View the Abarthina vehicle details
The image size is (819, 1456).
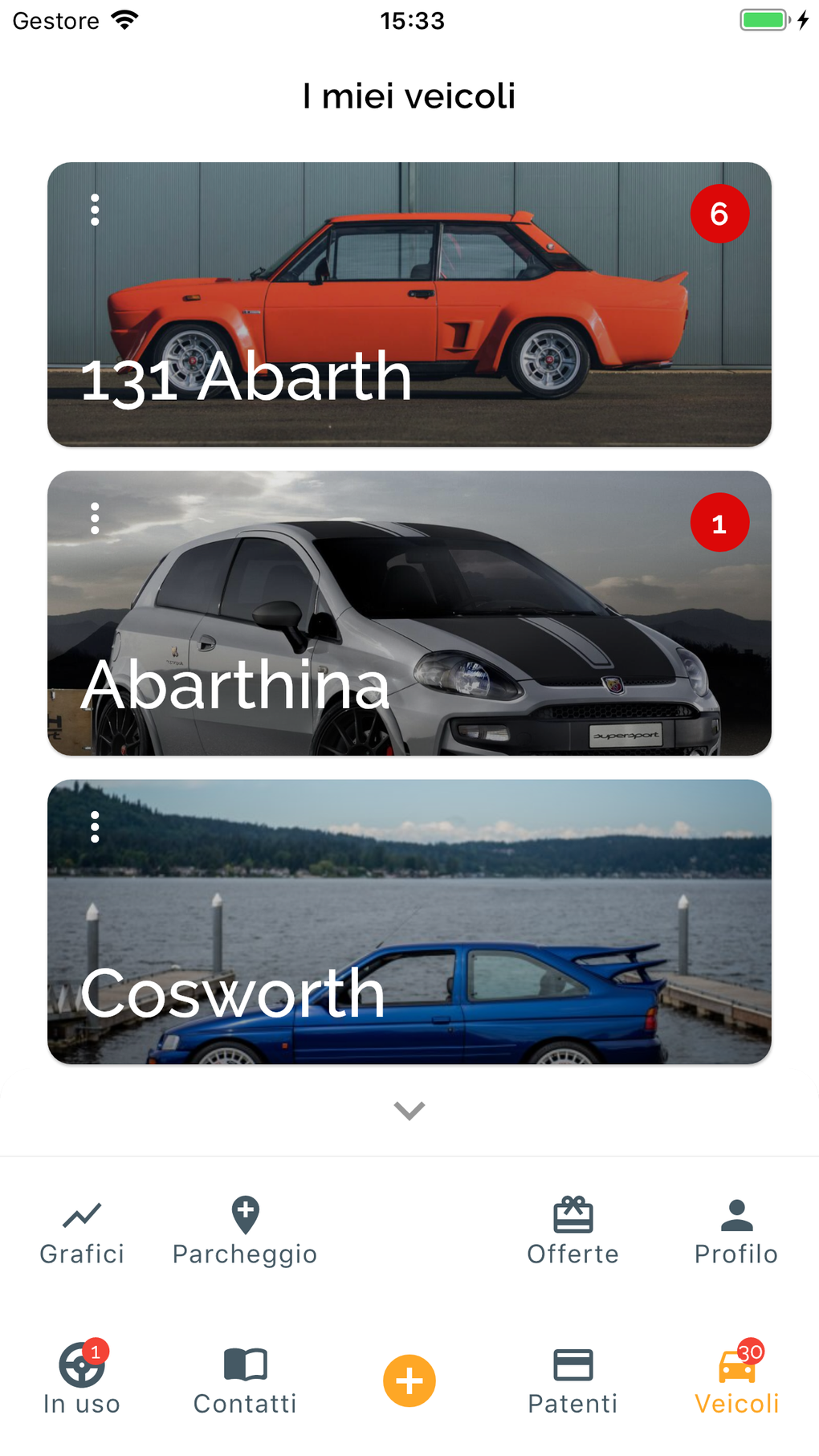409,626
